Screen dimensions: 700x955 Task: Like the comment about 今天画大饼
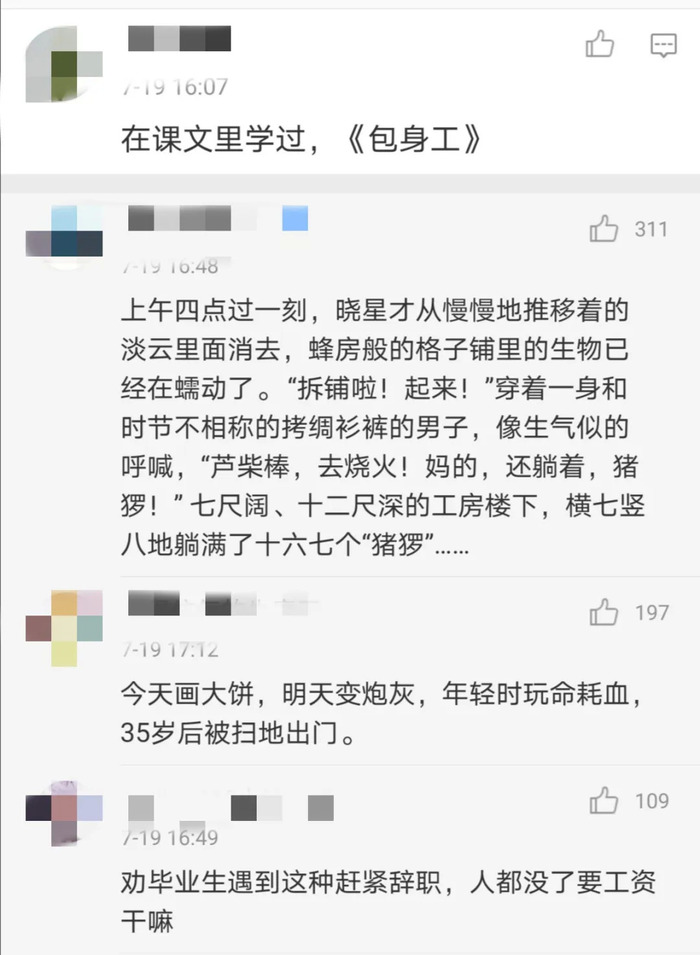pyautogui.click(x=604, y=612)
